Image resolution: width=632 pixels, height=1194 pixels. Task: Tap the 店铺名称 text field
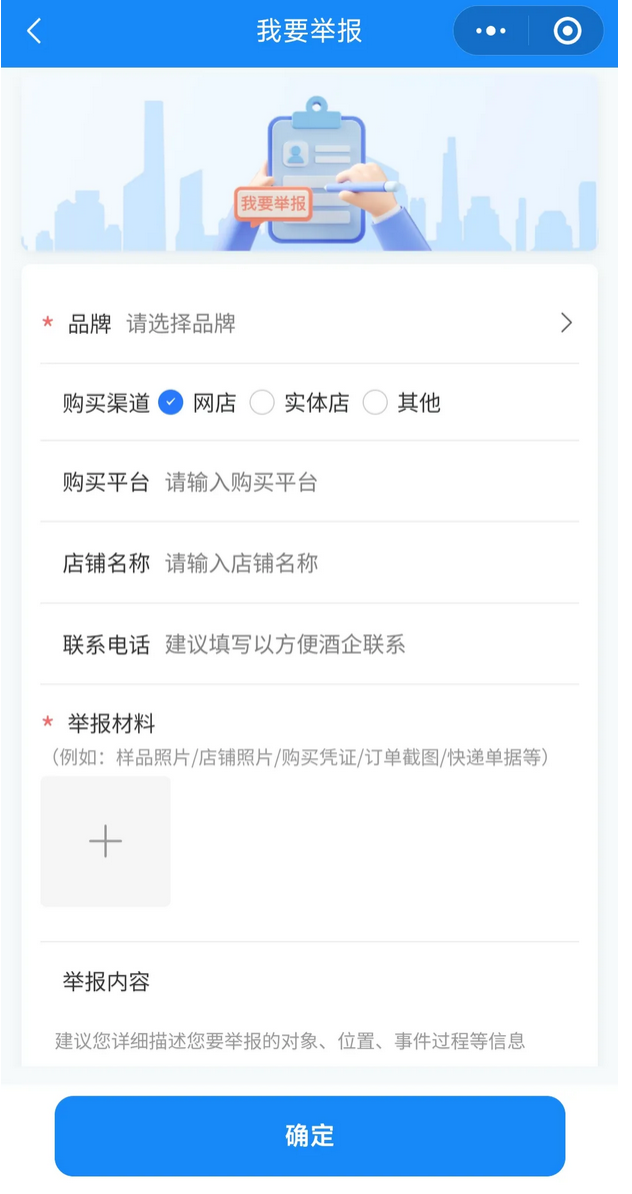click(360, 563)
